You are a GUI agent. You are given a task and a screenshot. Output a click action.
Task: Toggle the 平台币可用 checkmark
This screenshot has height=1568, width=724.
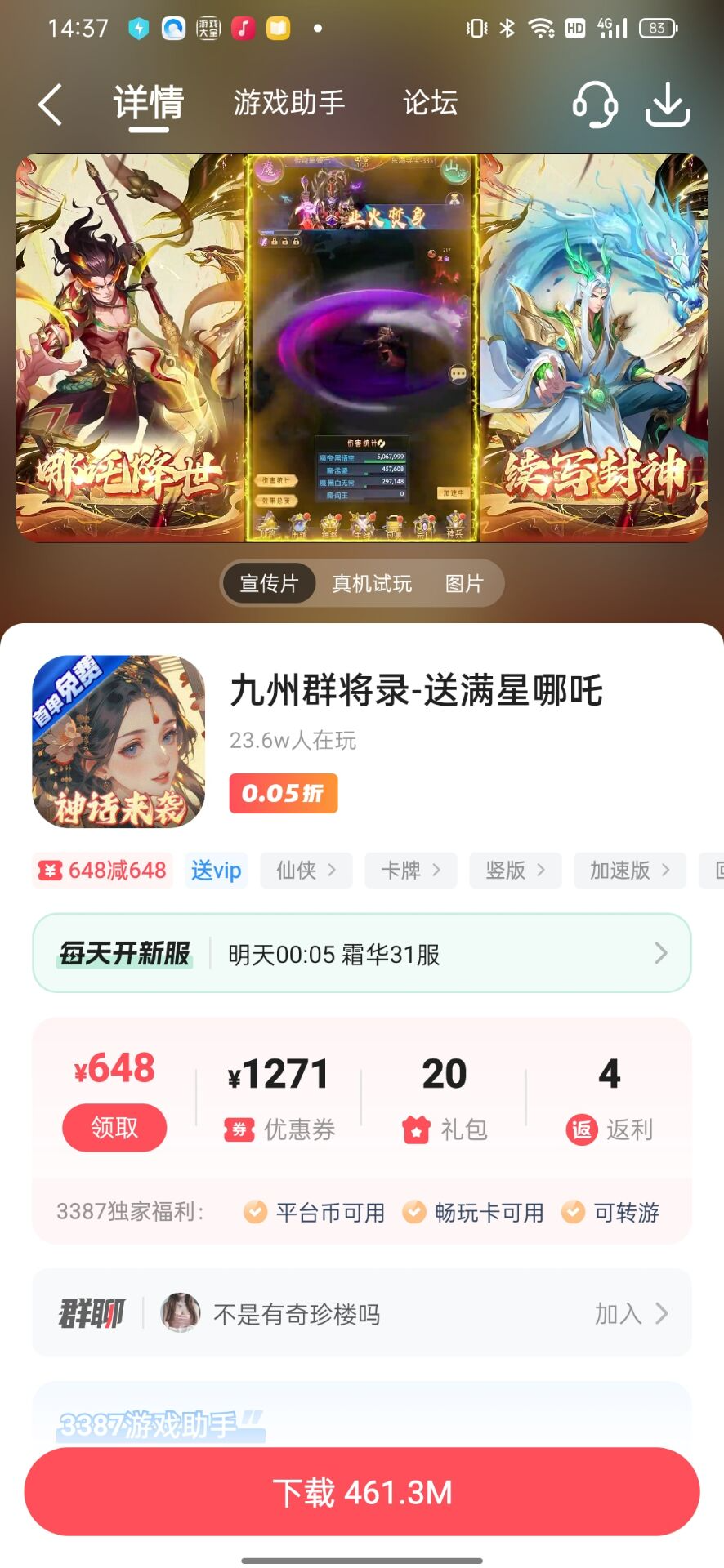(253, 1214)
